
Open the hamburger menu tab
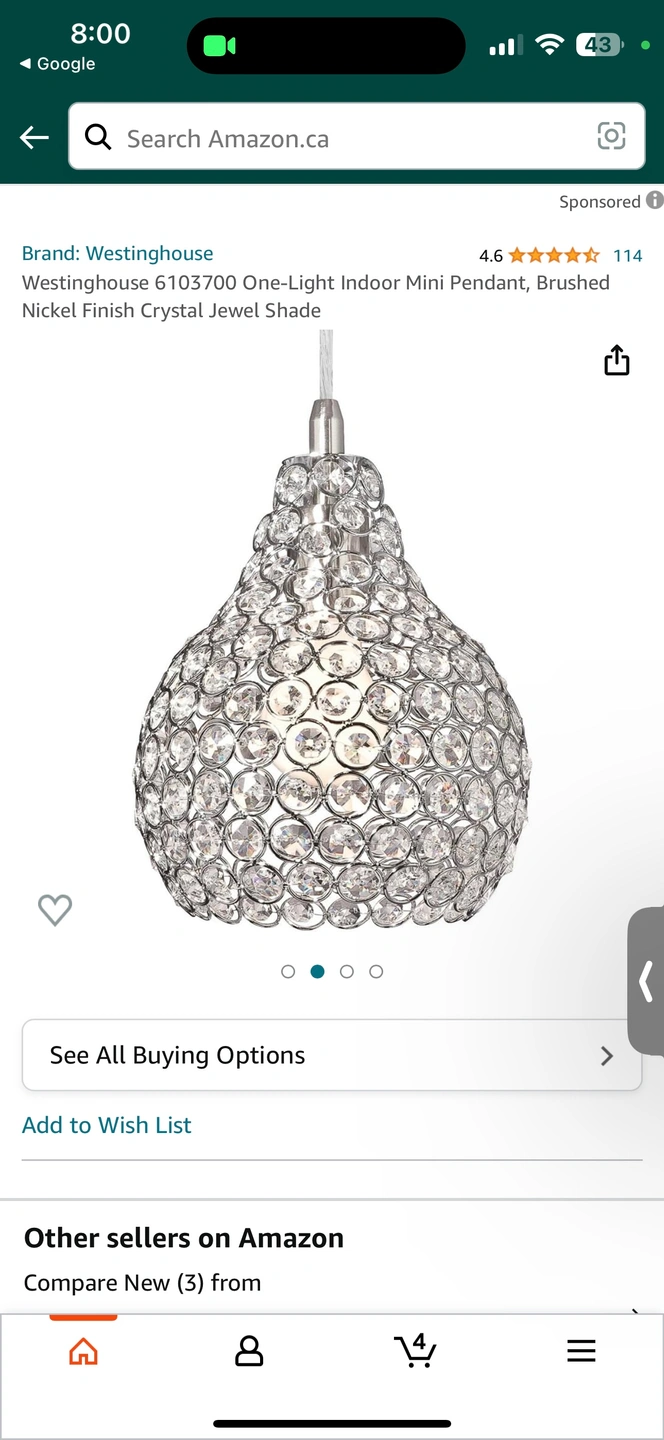point(581,1352)
